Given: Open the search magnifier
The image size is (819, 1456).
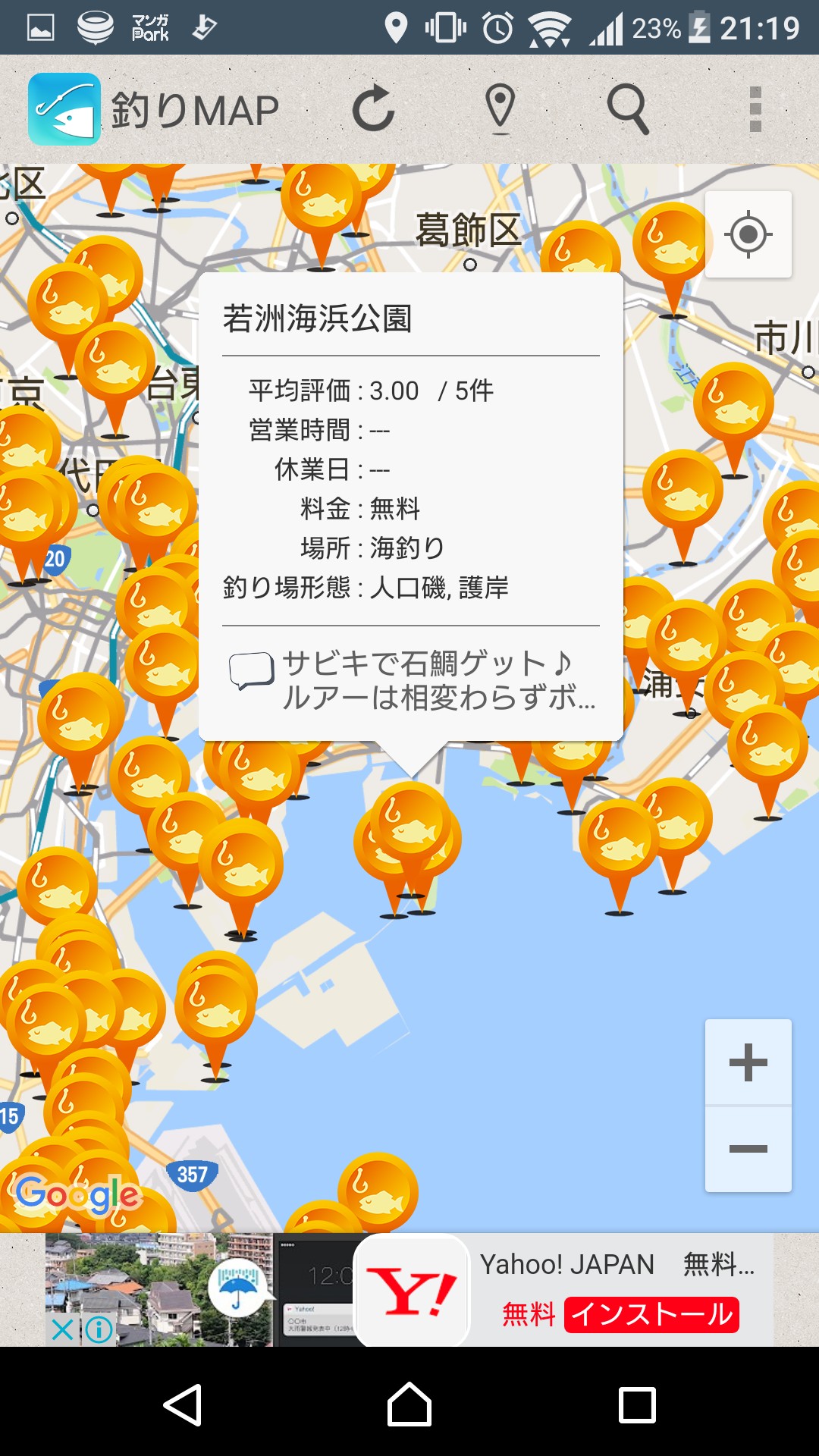Looking at the screenshot, I should click(x=628, y=110).
